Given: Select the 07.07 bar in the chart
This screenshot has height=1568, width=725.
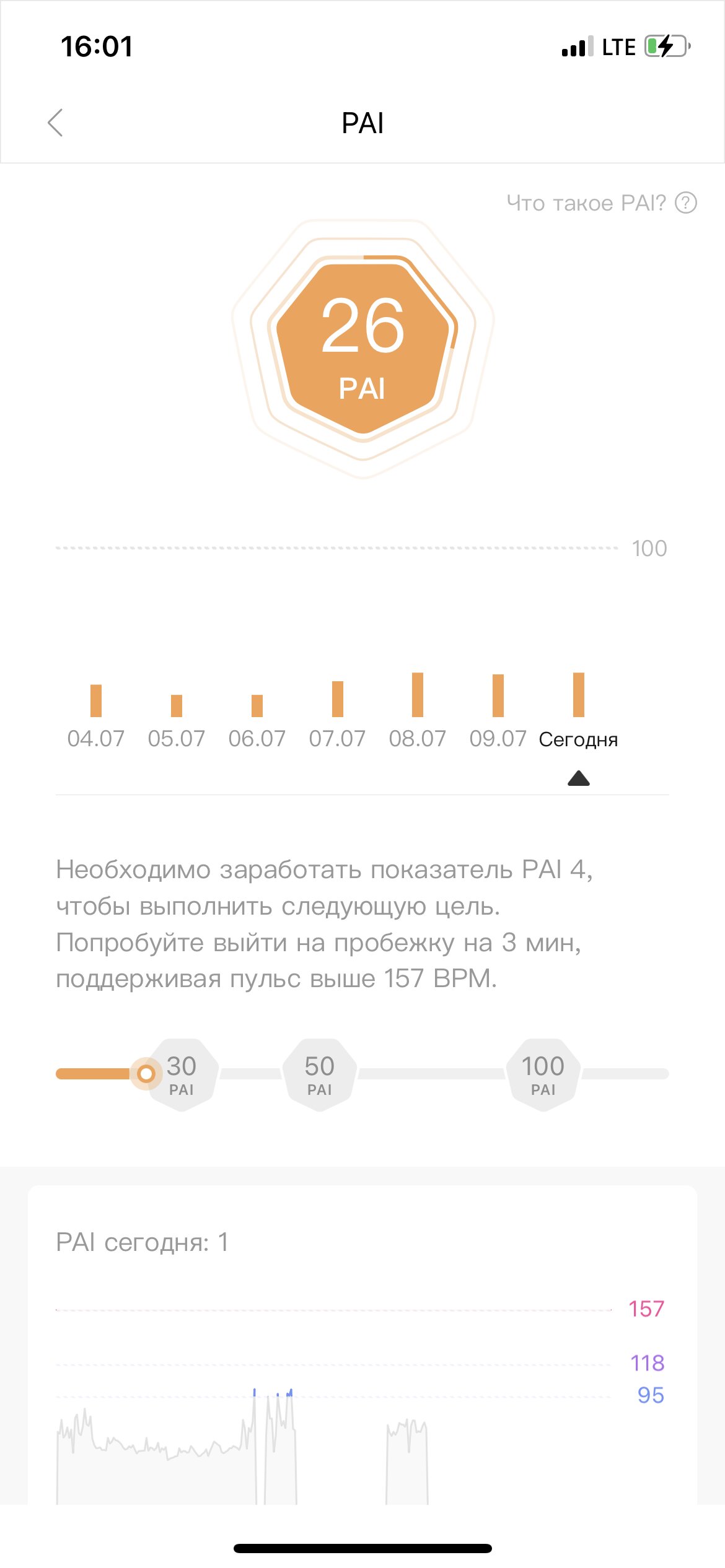Looking at the screenshot, I should 338,699.
